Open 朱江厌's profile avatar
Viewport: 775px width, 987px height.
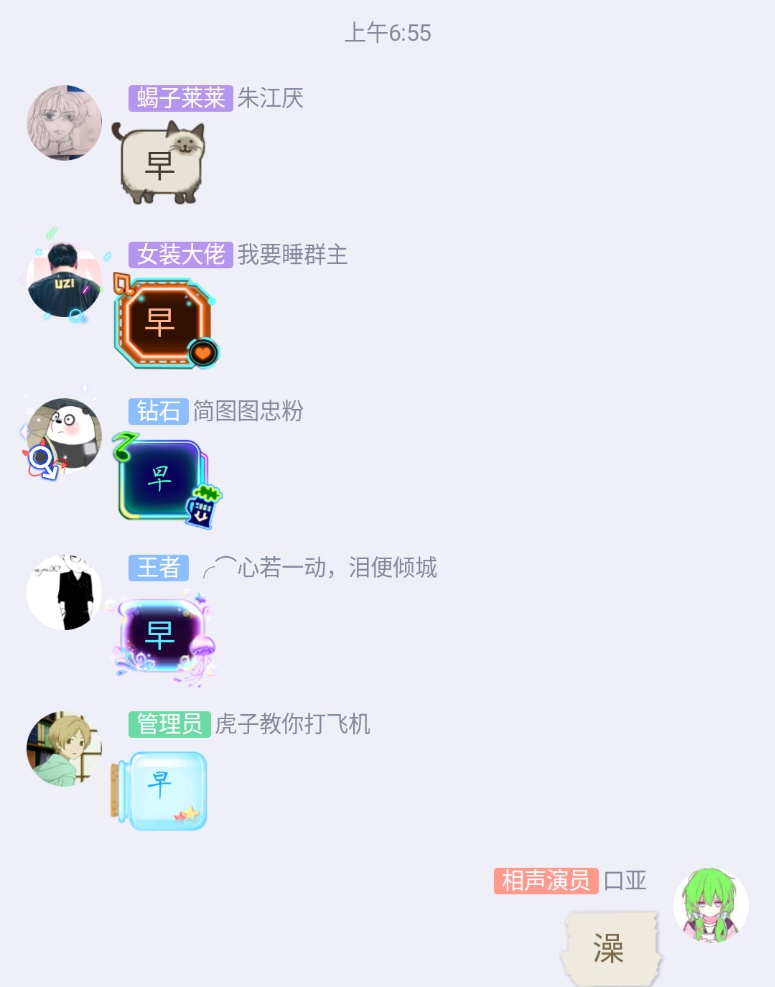pos(64,122)
